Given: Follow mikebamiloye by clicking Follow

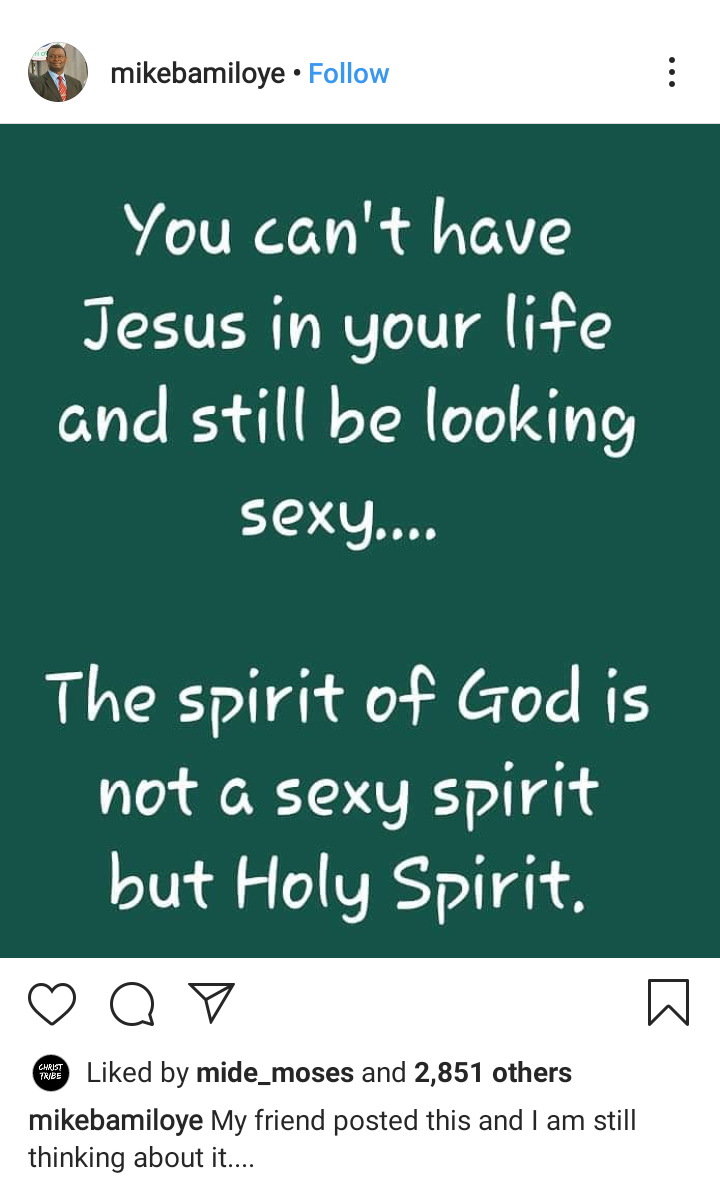Looking at the screenshot, I should tap(348, 71).
